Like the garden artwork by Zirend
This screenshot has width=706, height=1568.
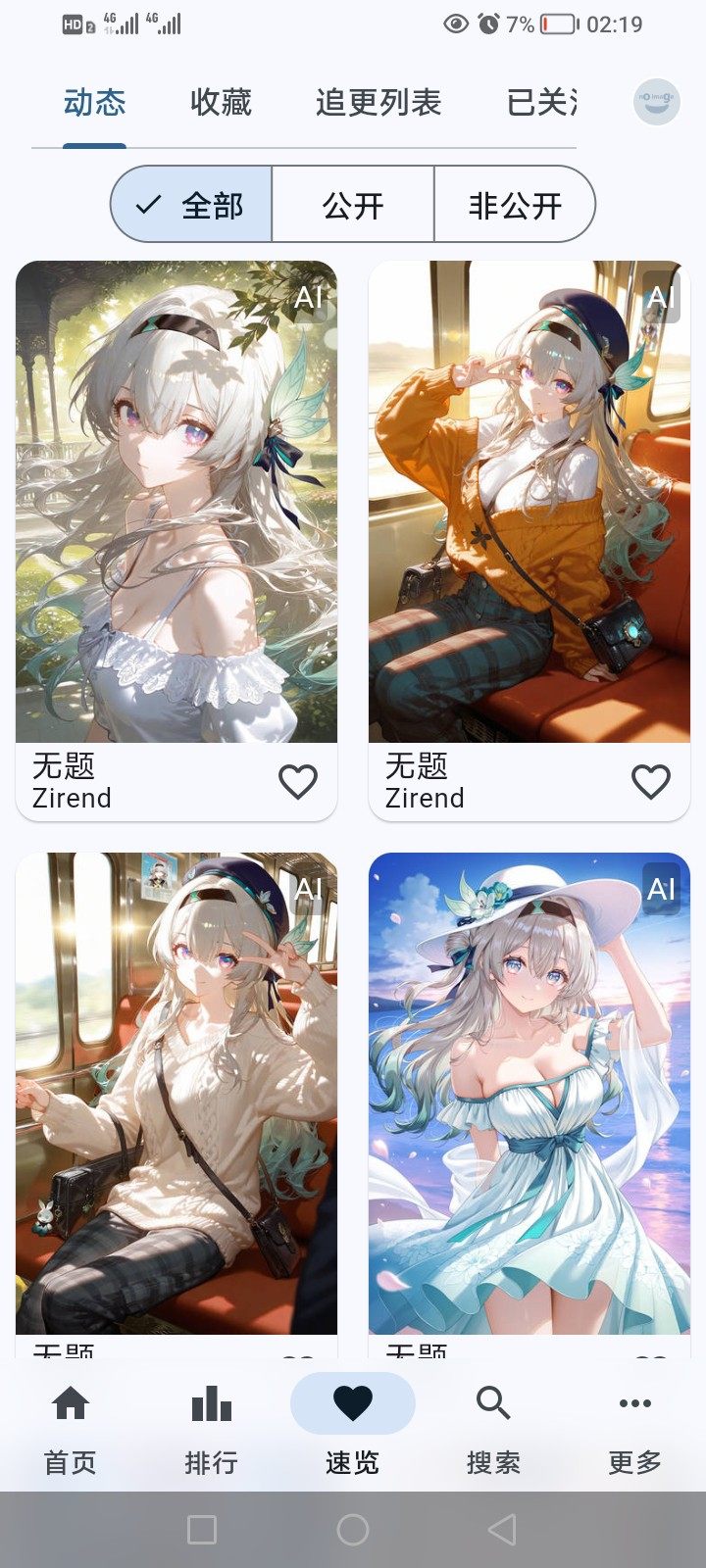tap(298, 782)
